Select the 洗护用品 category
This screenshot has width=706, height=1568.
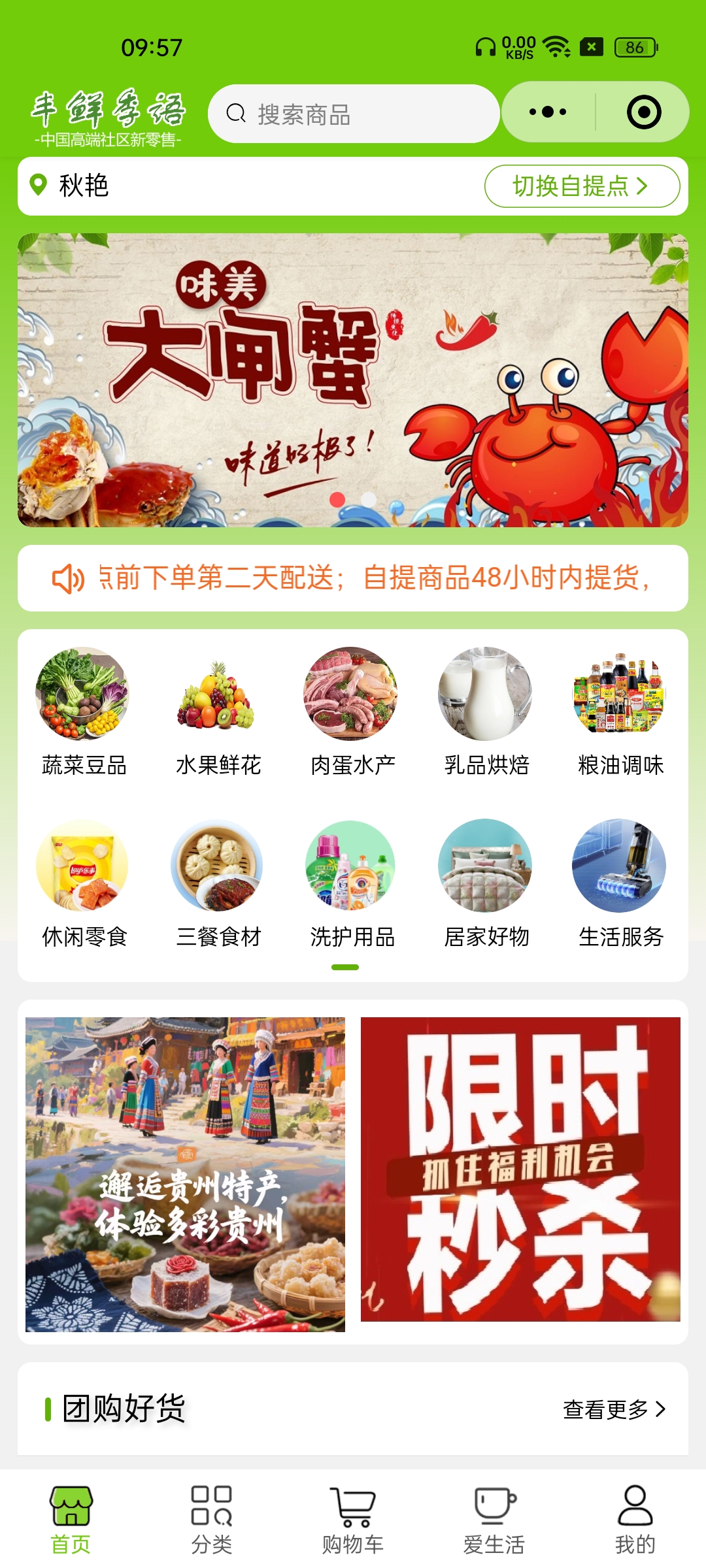[x=352, y=883]
